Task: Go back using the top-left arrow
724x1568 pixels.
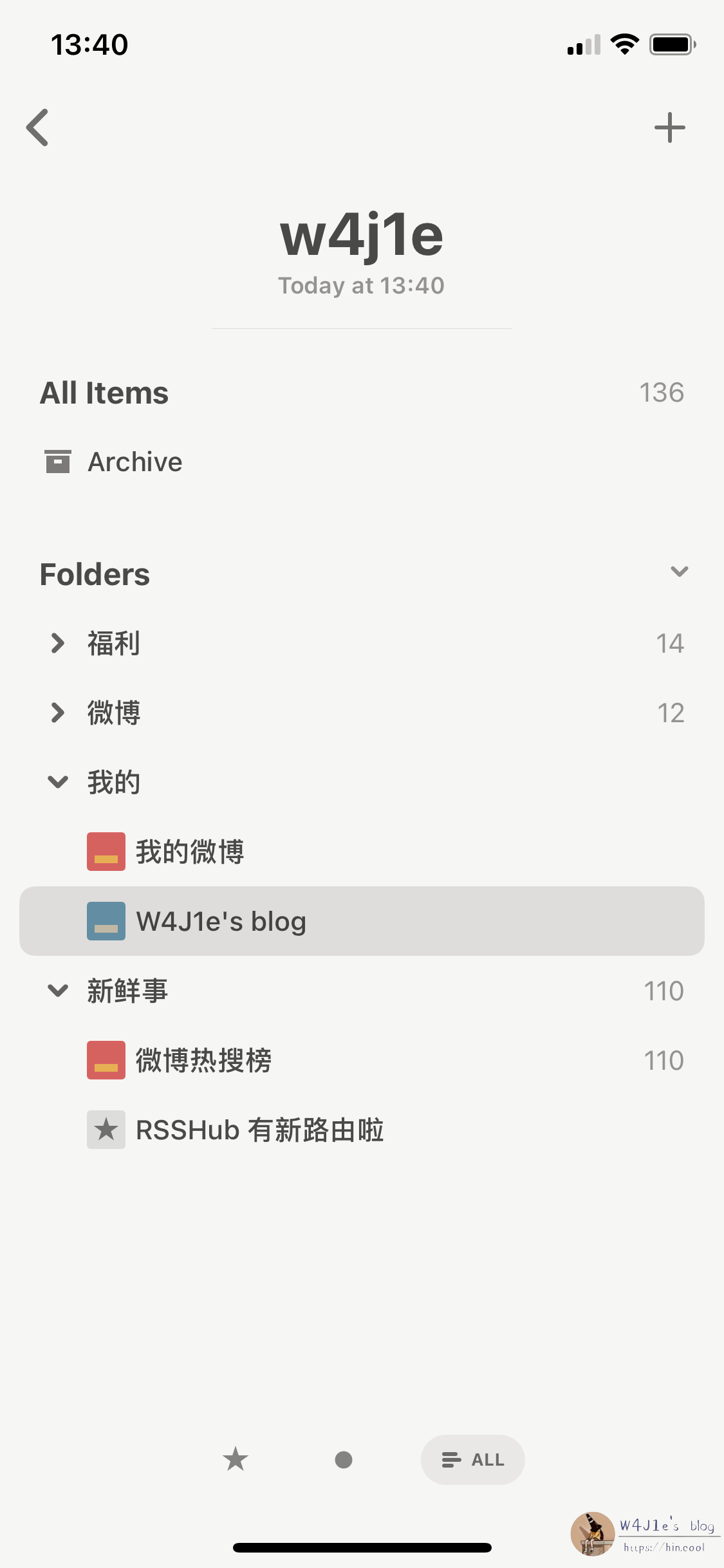Action: [x=38, y=127]
